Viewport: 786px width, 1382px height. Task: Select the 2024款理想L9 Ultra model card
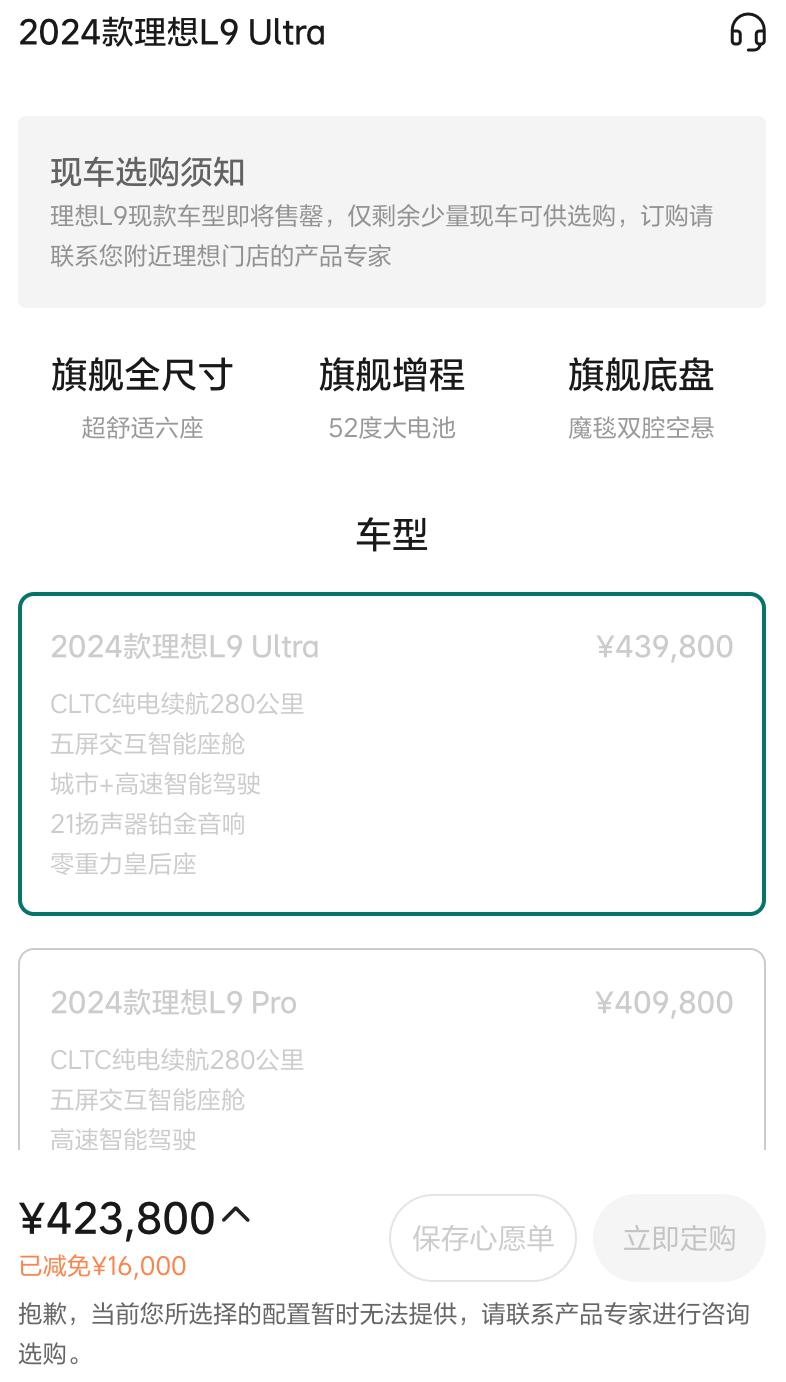(392, 754)
